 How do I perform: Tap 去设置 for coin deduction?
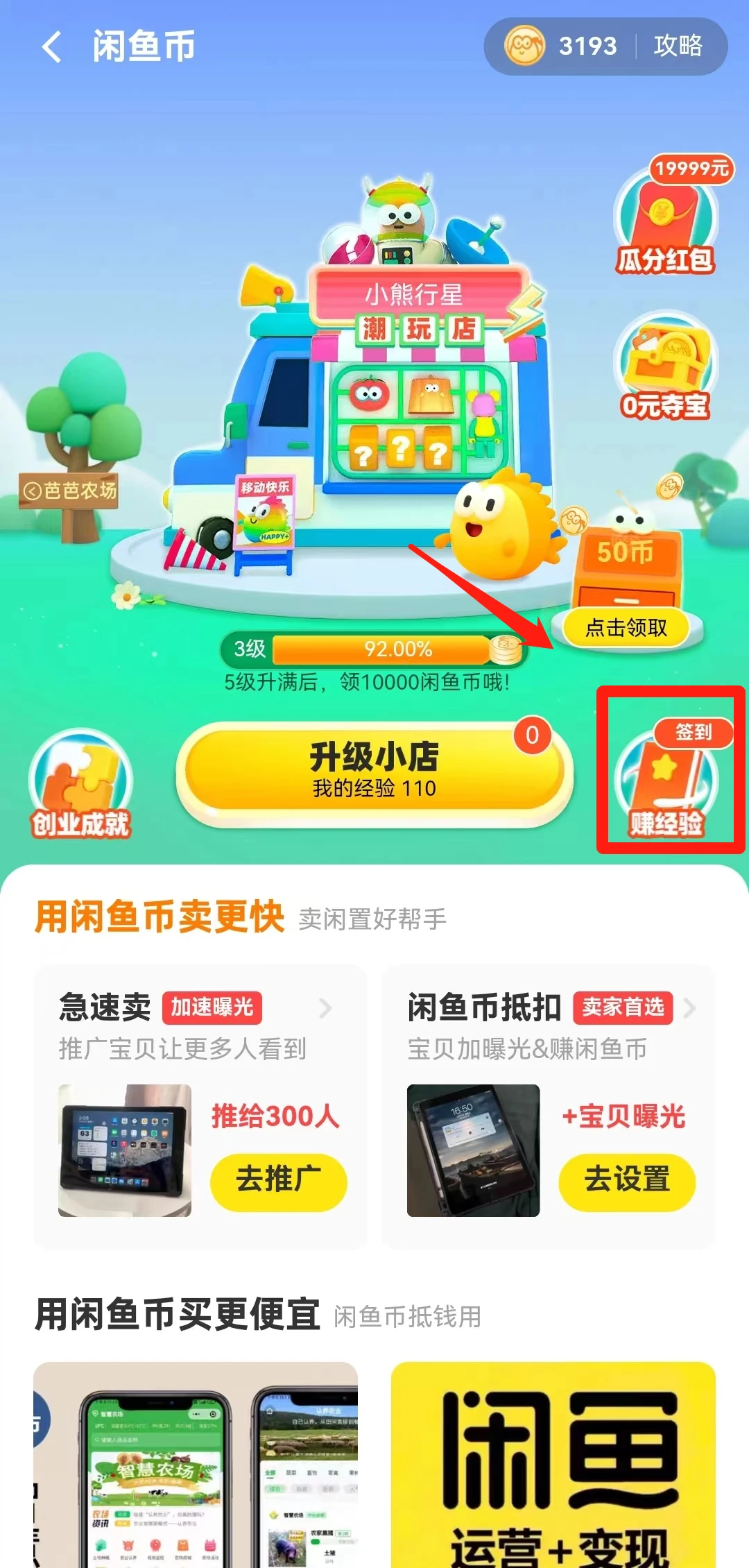pyautogui.click(x=627, y=1179)
